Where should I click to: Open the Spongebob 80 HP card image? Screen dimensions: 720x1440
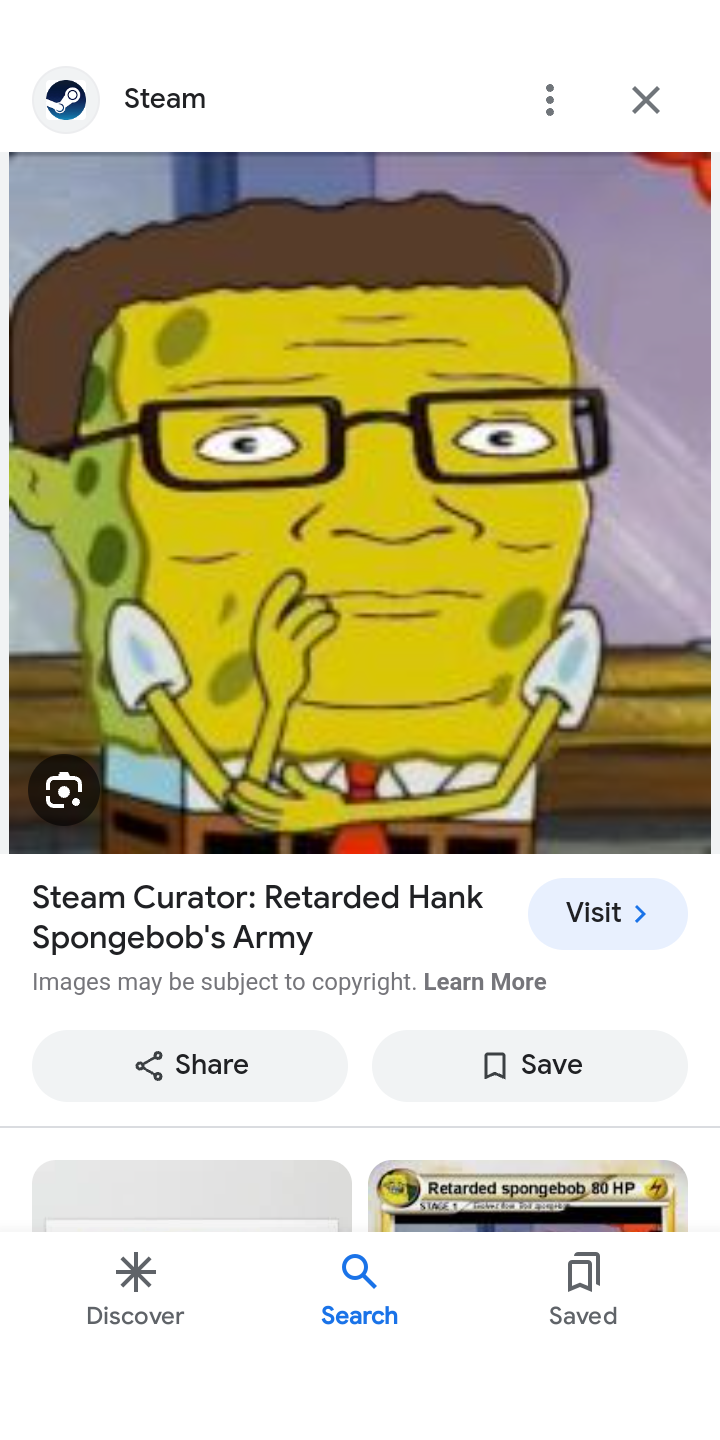(x=528, y=1197)
